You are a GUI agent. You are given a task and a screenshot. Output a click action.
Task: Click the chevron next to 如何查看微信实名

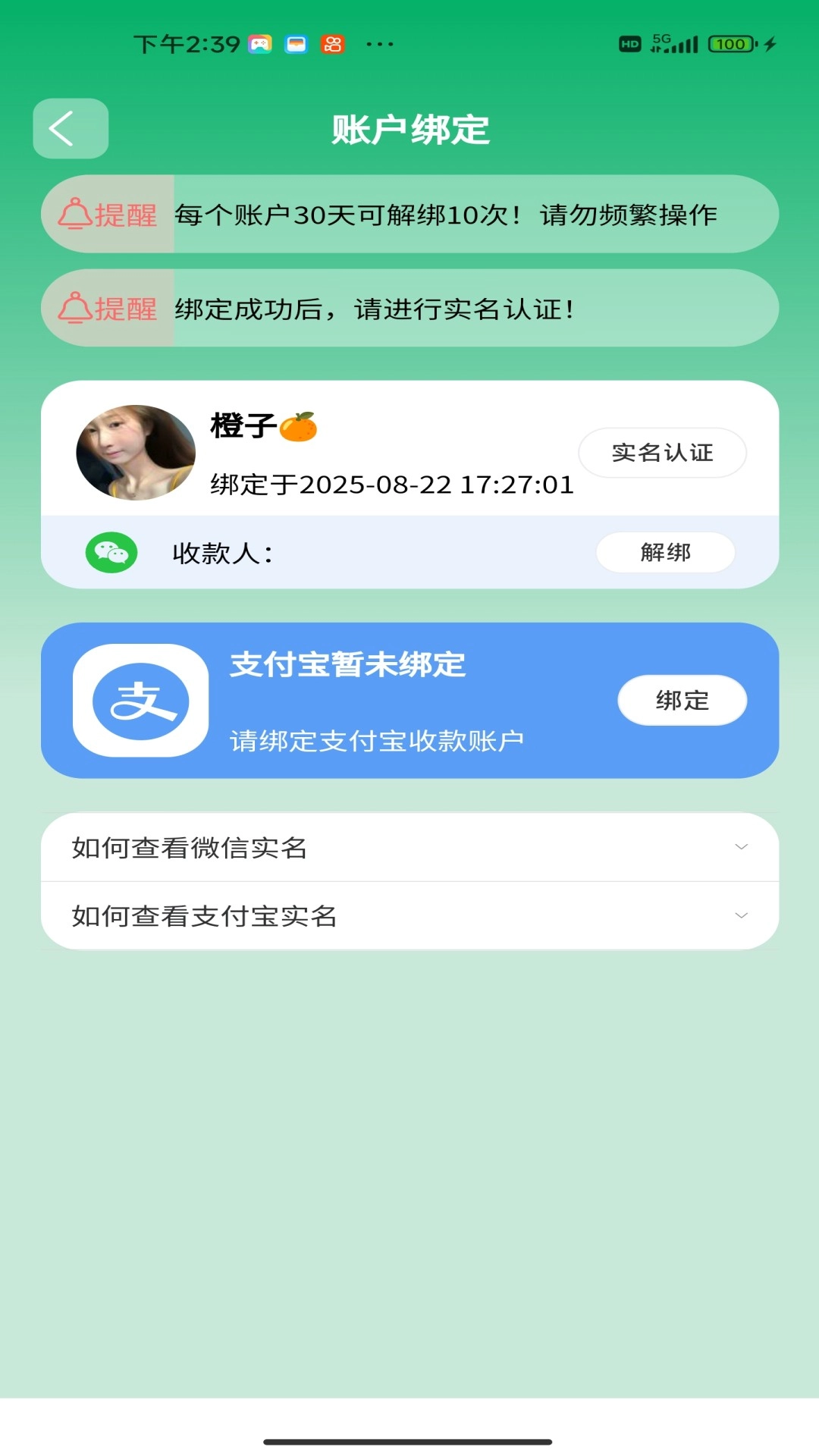click(740, 849)
